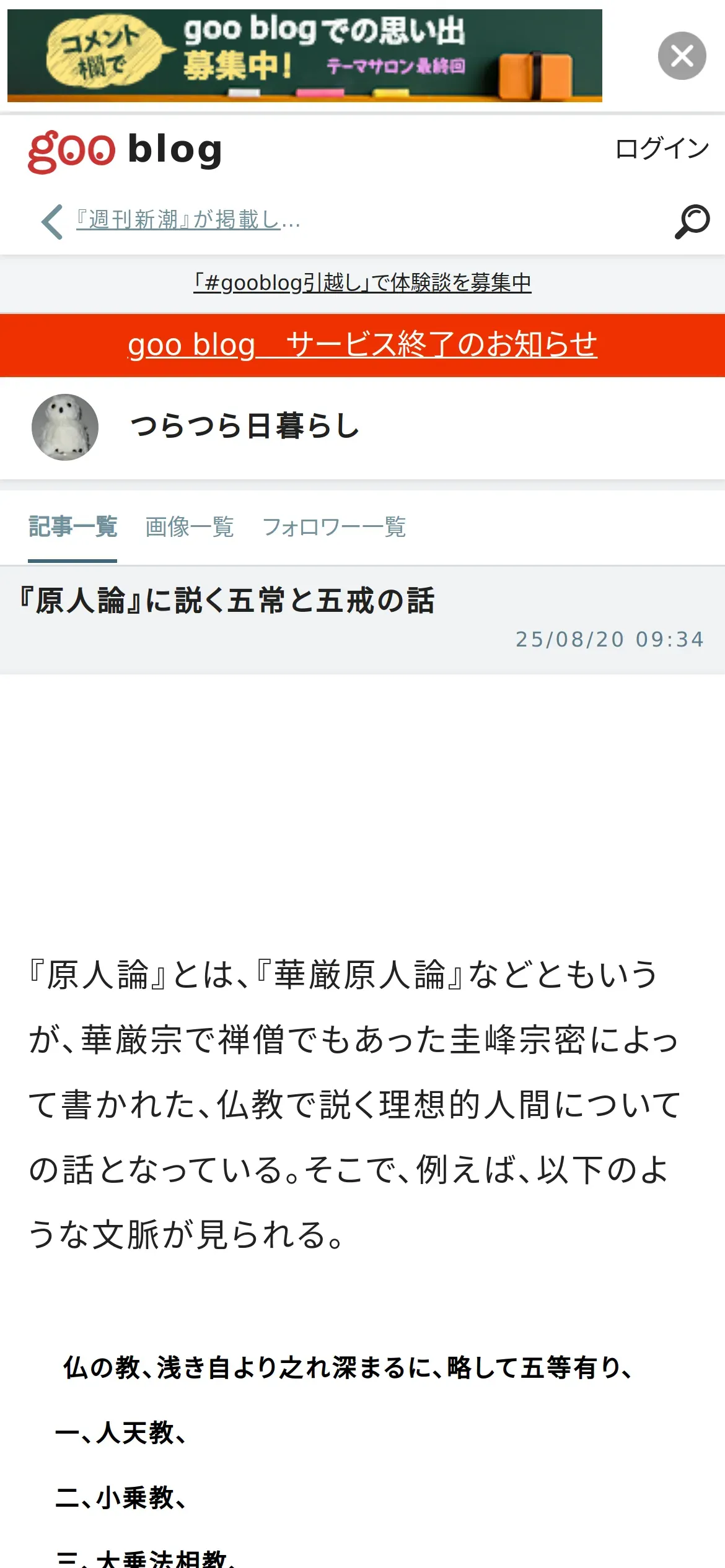Image resolution: width=725 pixels, height=1568 pixels.
Task: Tap the ログイン login link
Action: coord(661,149)
